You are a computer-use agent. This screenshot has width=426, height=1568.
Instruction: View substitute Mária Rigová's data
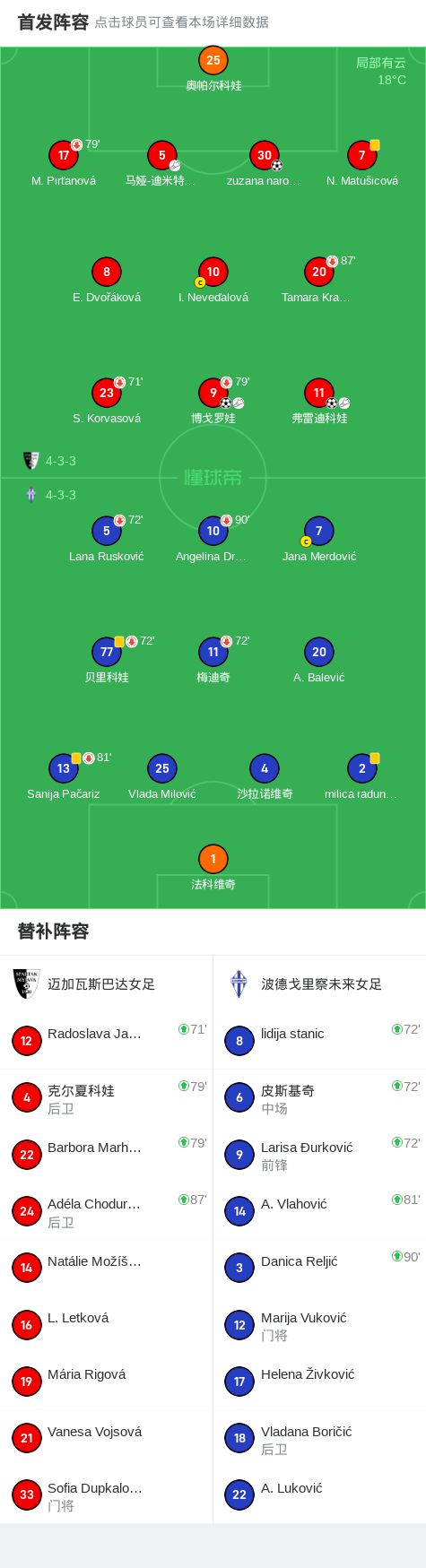[x=107, y=1382]
